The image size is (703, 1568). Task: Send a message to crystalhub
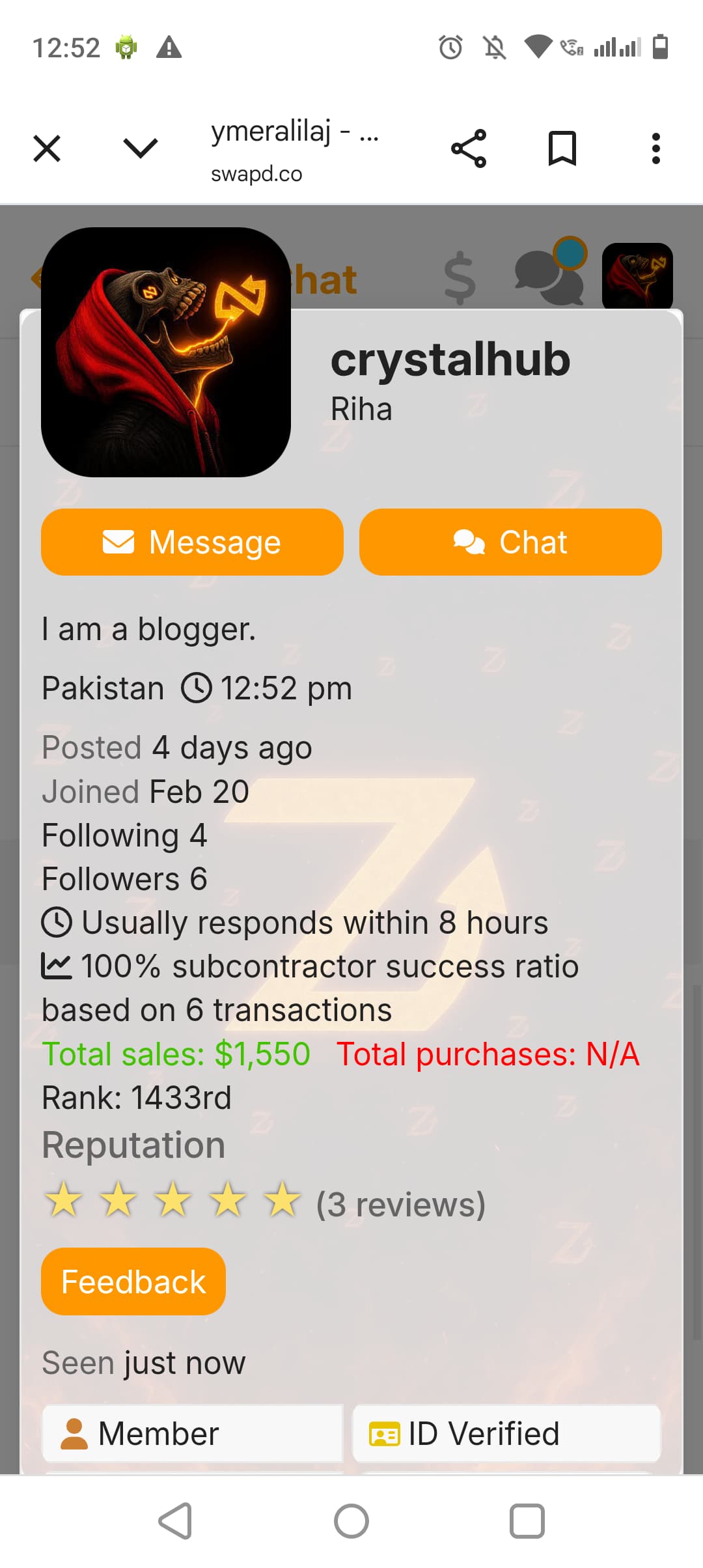[x=192, y=542]
